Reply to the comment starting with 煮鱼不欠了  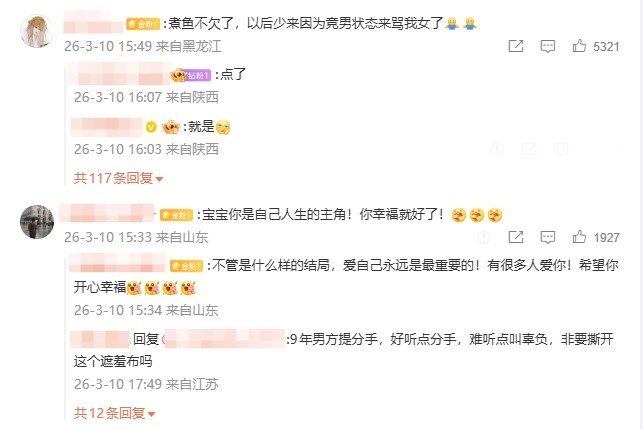pyautogui.click(x=547, y=46)
